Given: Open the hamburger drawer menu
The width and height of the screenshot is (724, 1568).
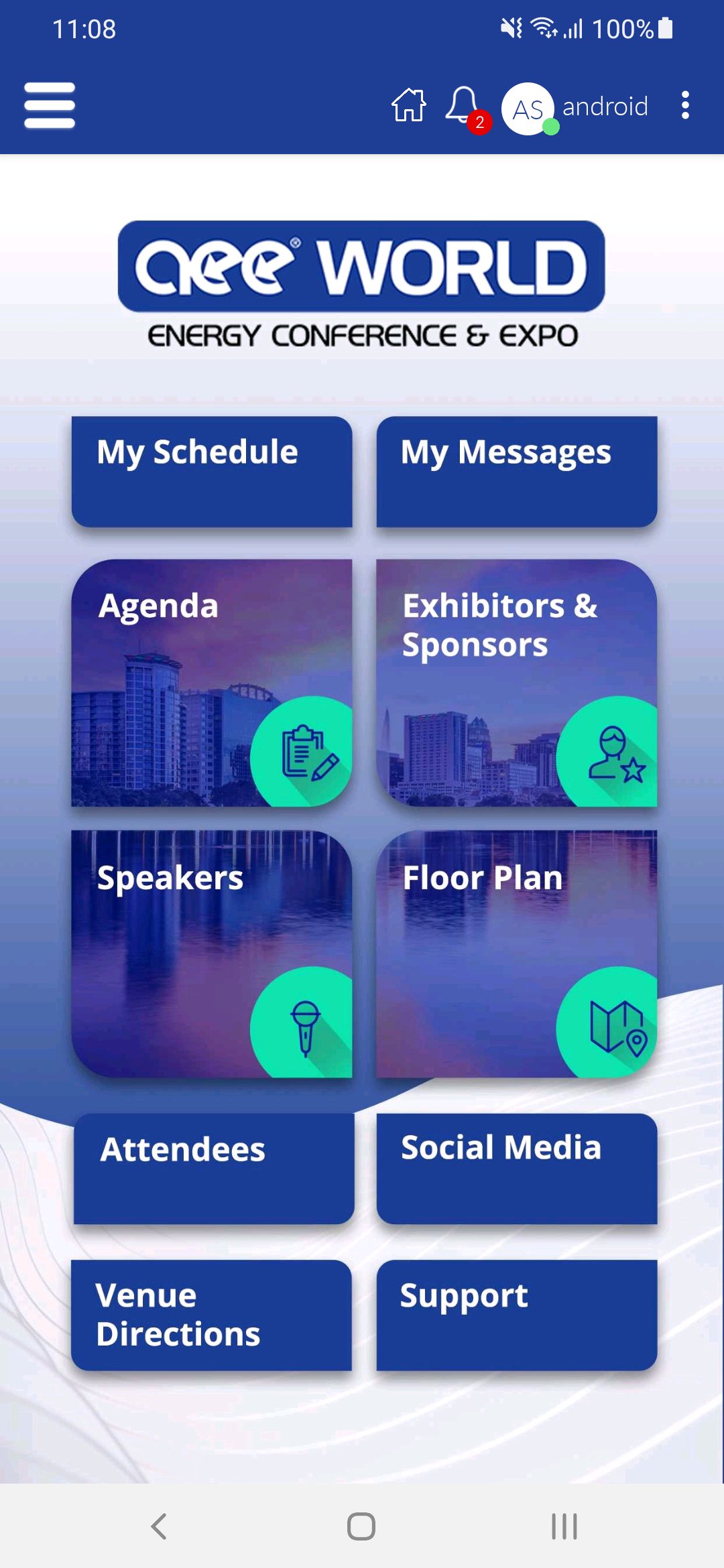Looking at the screenshot, I should pyautogui.click(x=49, y=105).
